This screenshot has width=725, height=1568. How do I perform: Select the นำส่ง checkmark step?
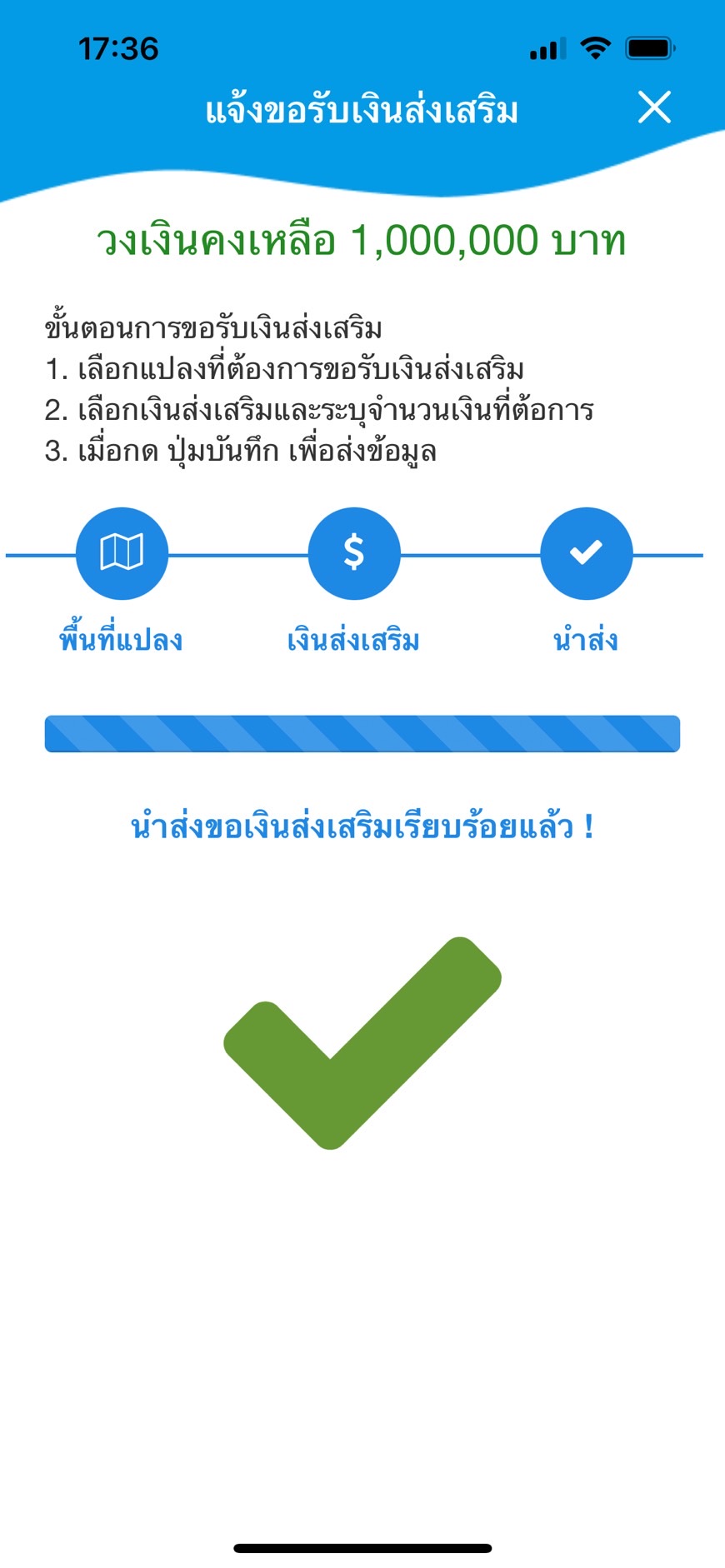(586, 553)
